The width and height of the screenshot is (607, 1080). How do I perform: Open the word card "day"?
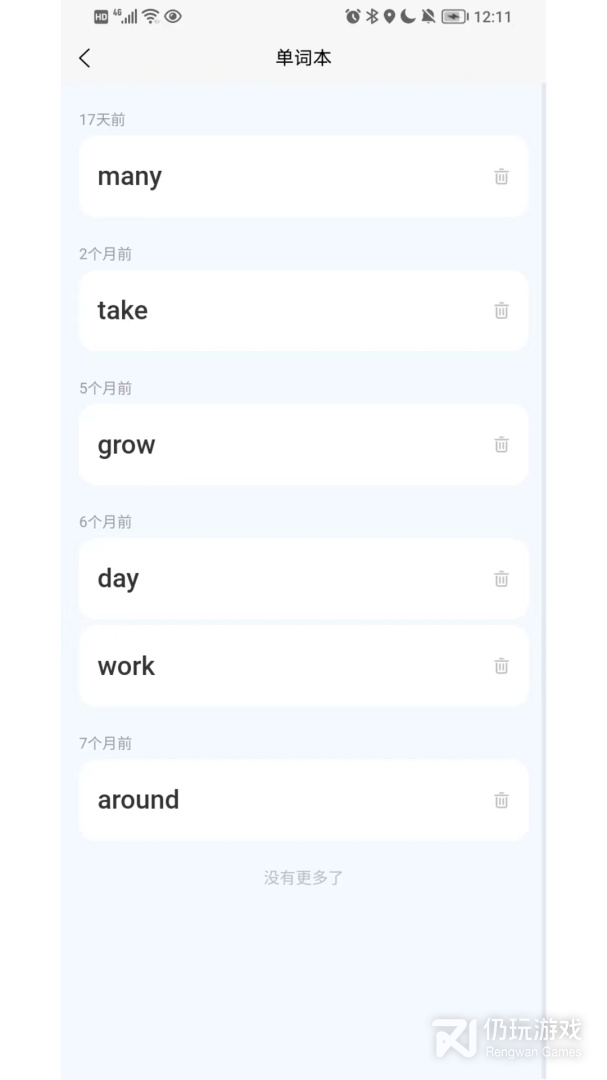click(303, 579)
